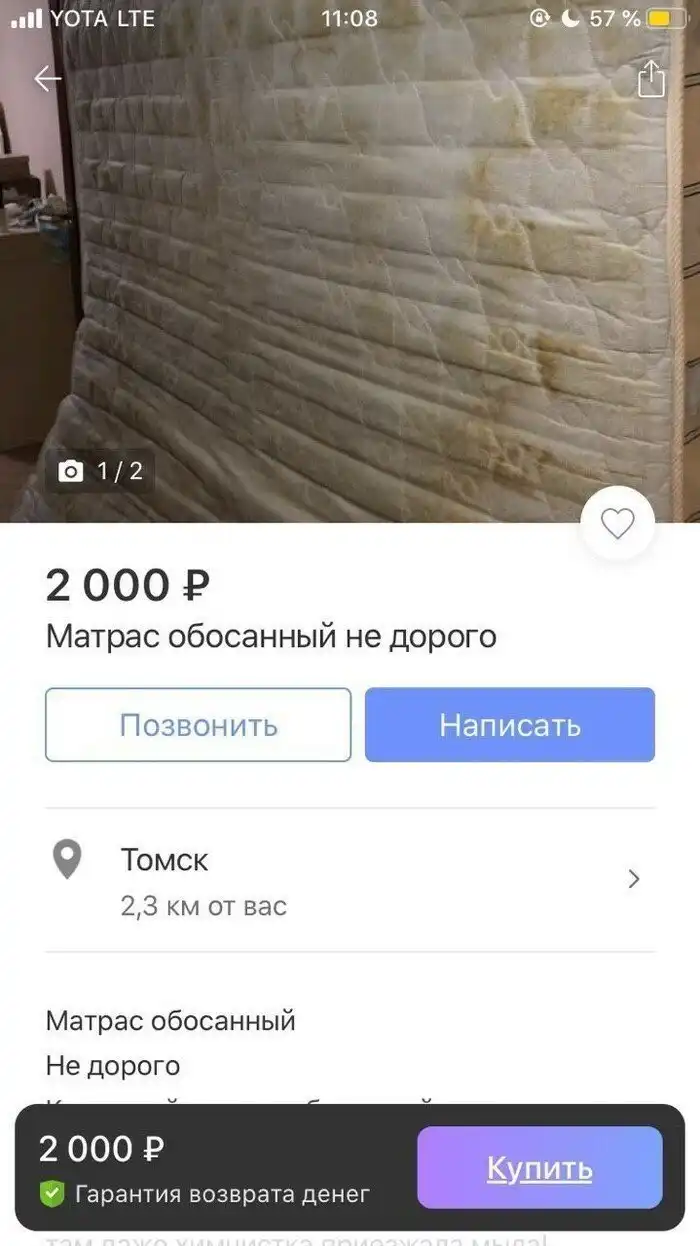This screenshot has height=1246, width=700.
Task: Go back using the top arrow
Action: click(47, 79)
